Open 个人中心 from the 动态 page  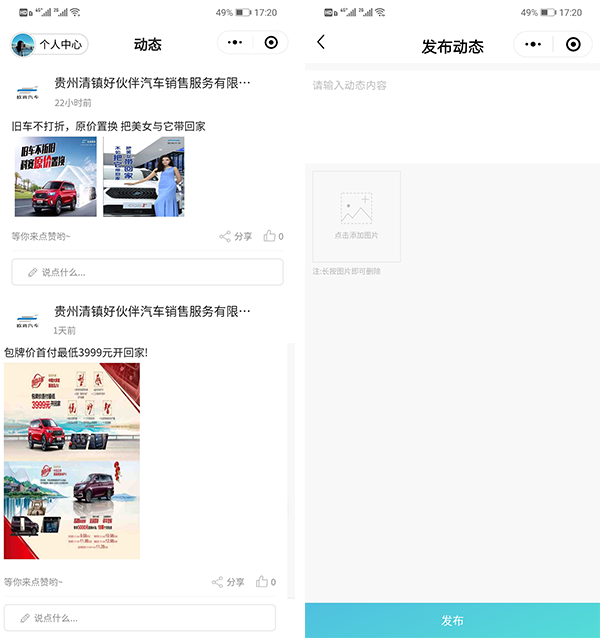[50, 44]
